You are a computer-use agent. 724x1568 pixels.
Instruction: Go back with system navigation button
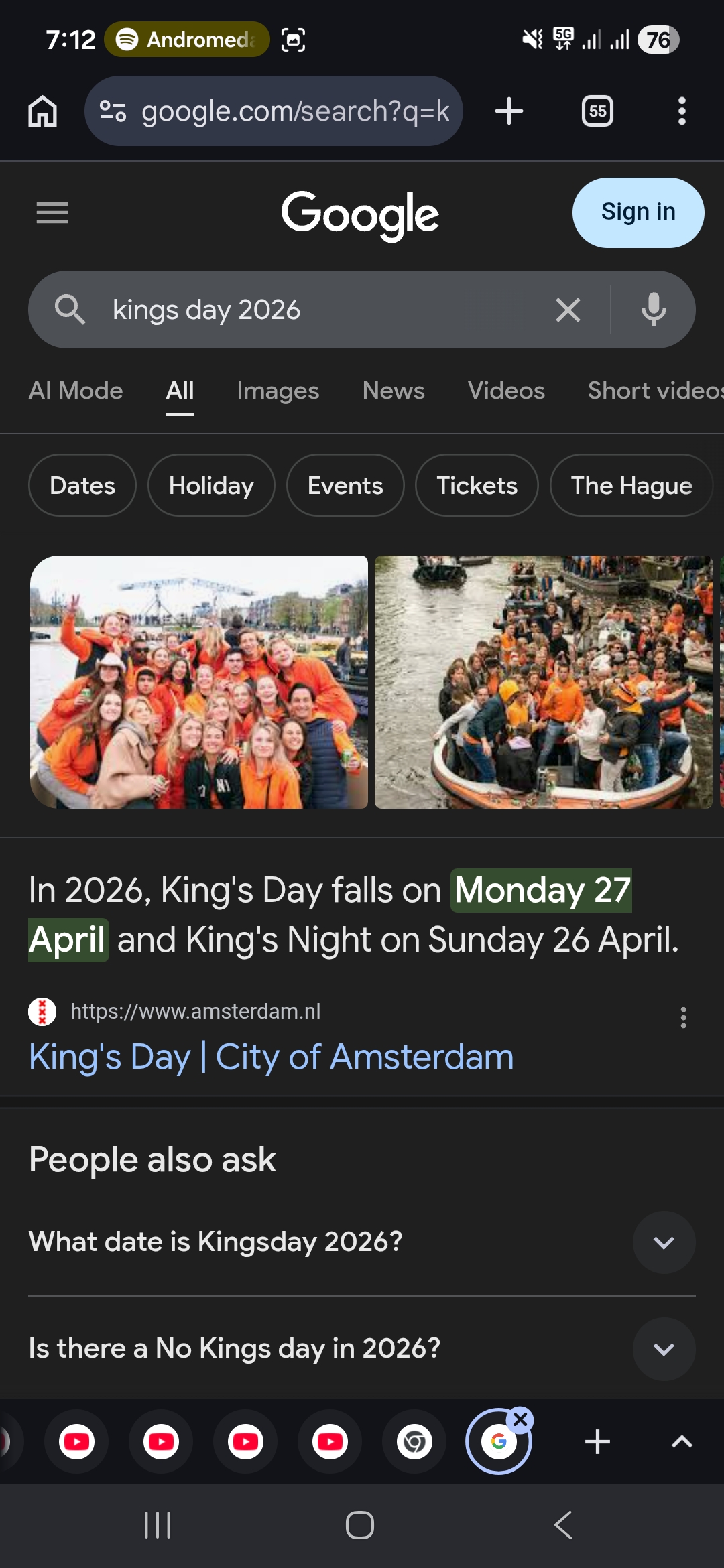coord(563,1526)
